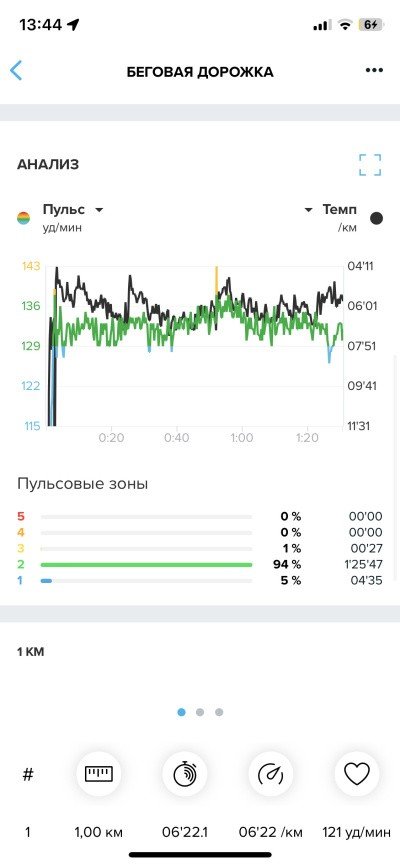
Task: Open the three-dot overflow menu
Action: click(x=374, y=70)
